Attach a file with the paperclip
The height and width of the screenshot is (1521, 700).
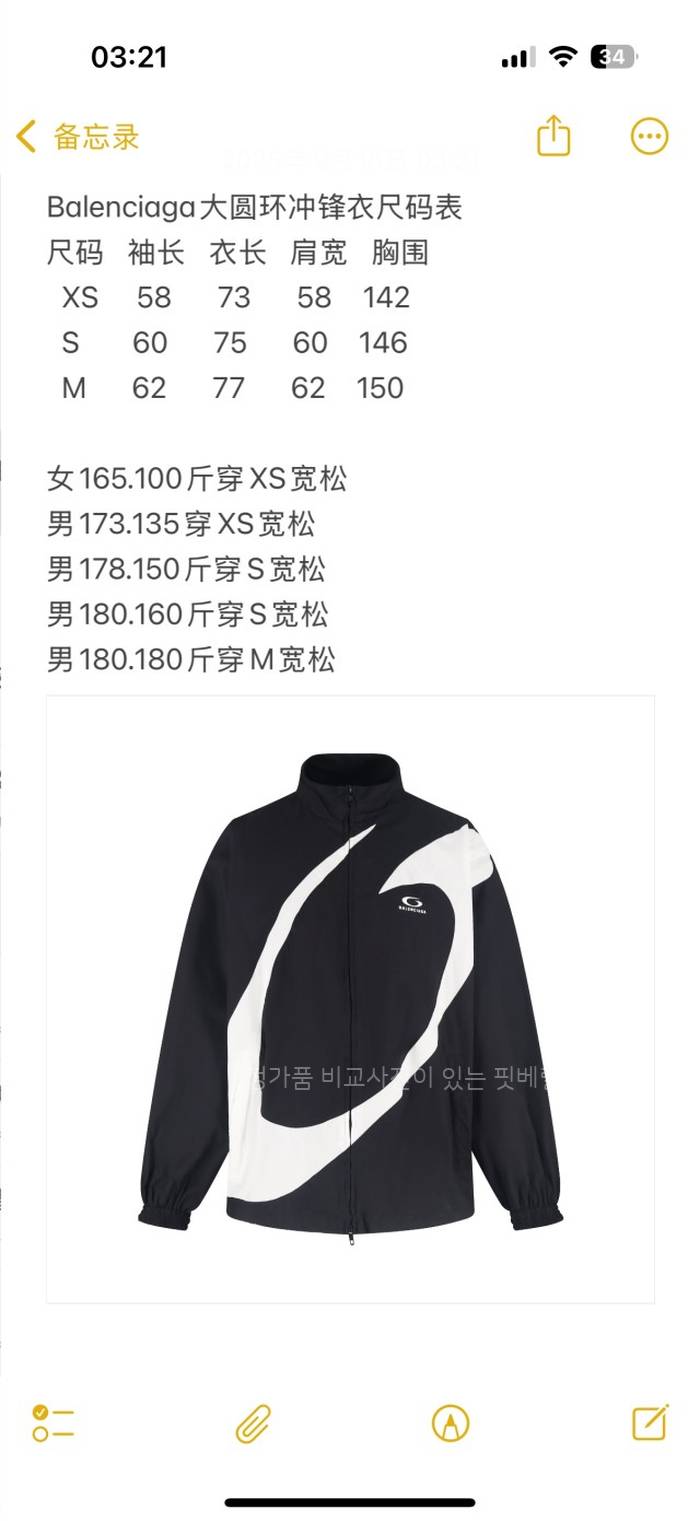click(253, 1422)
